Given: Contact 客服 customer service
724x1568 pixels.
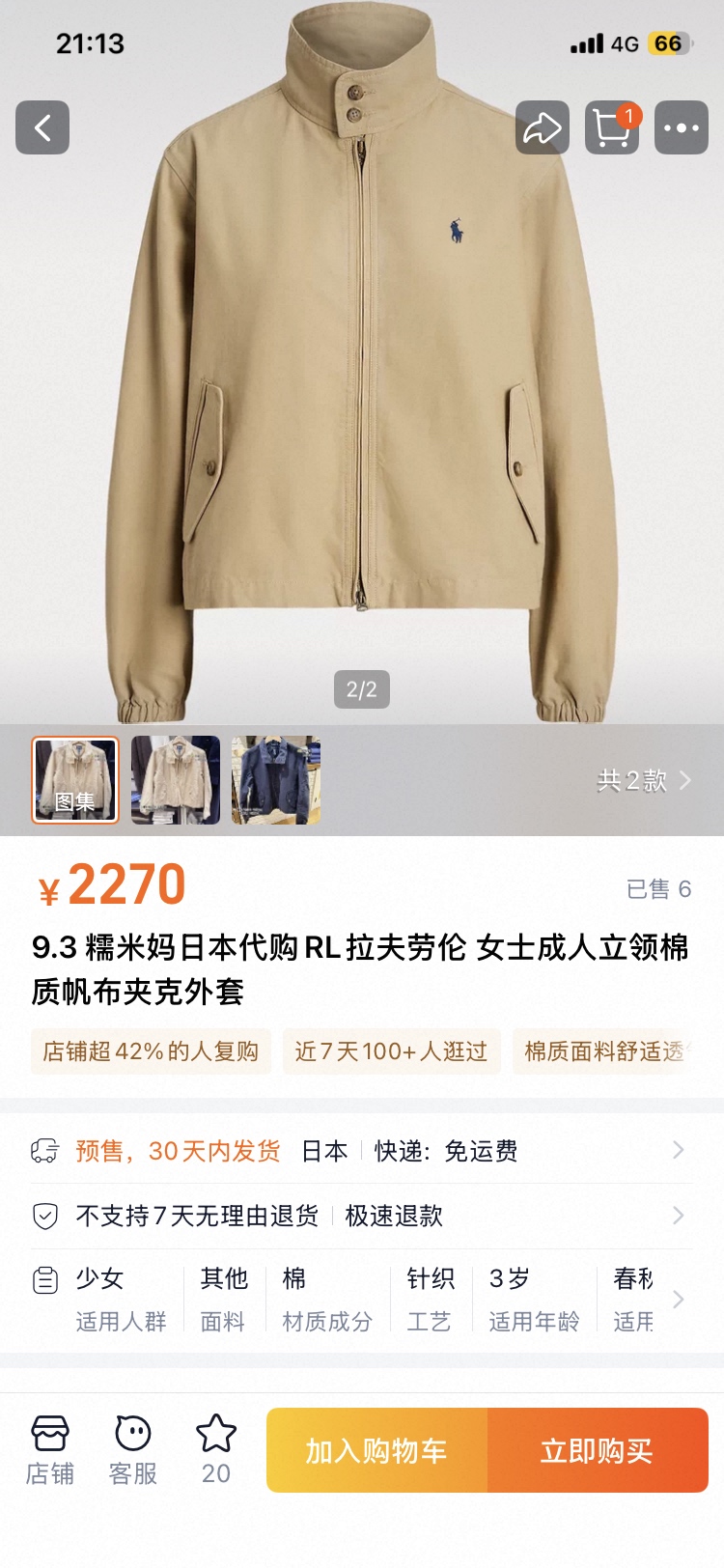Looking at the screenshot, I should tap(133, 1450).
